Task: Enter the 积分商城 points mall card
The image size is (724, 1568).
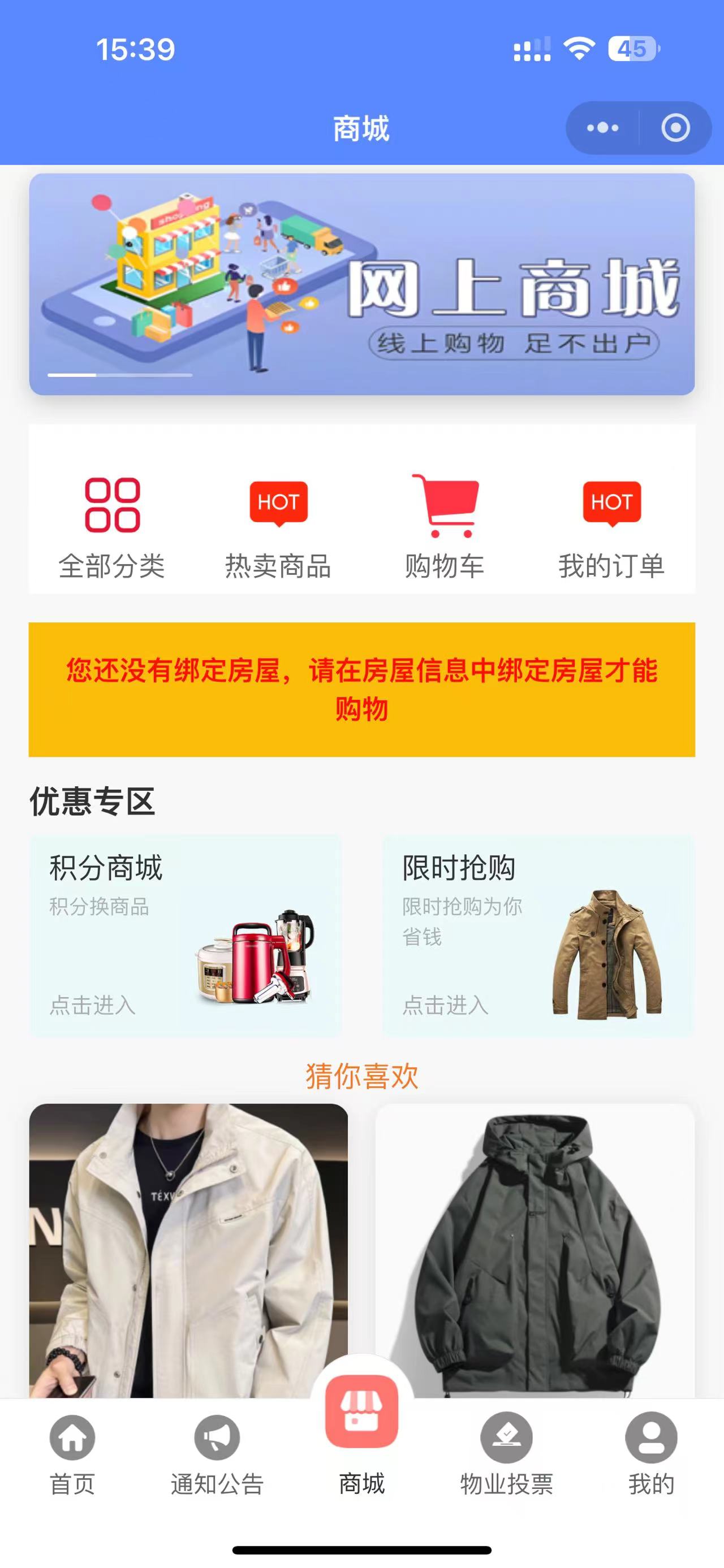Action: (185, 935)
